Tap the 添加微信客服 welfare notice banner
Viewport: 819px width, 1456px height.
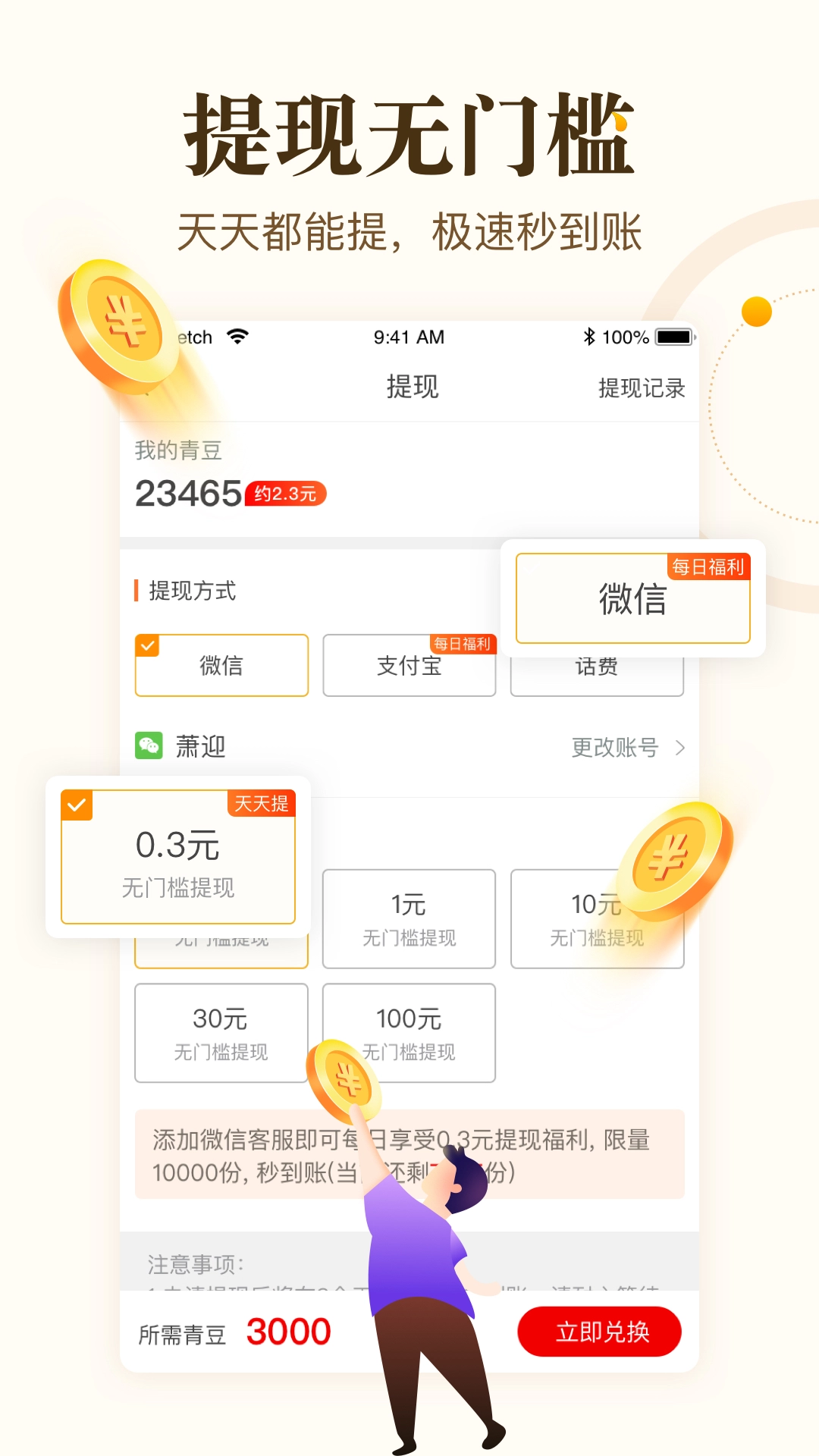click(409, 1154)
